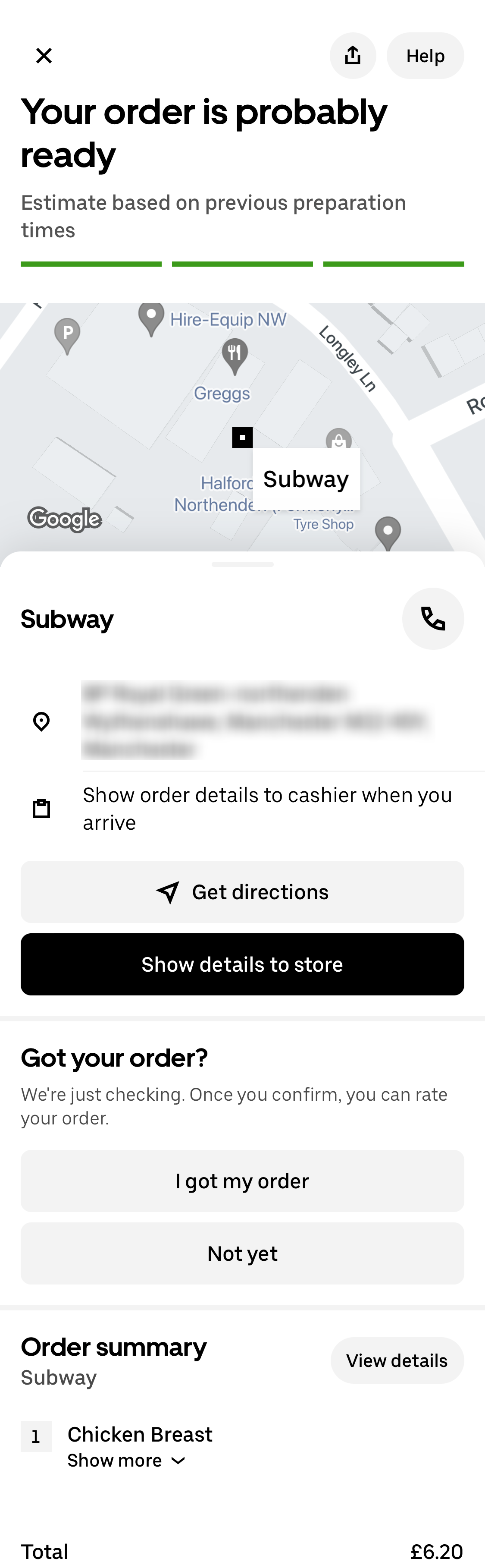Tap Show details to store
The width and height of the screenshot is (485, 1568).
[x=242, y=964]
